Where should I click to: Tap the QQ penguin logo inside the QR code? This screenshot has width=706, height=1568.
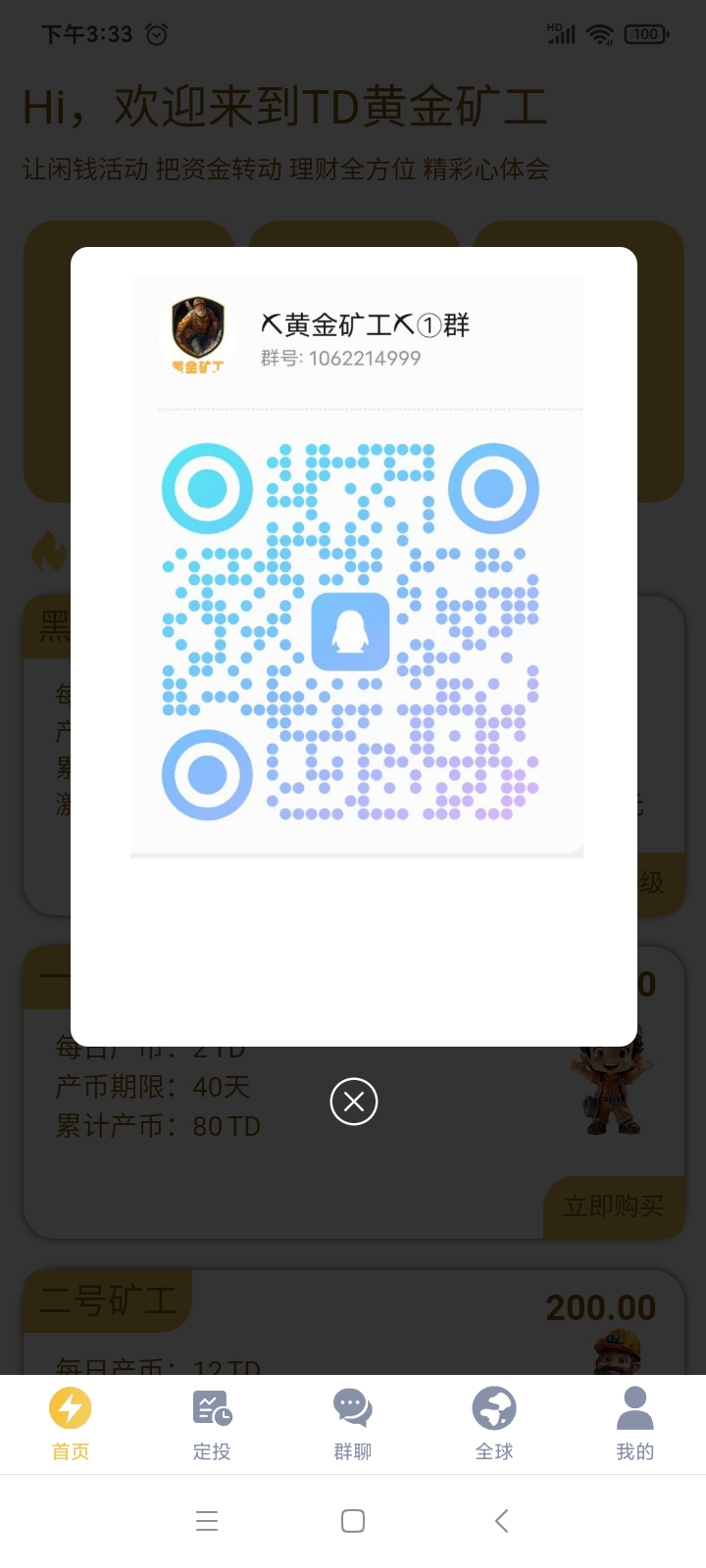tap(350, 632)
